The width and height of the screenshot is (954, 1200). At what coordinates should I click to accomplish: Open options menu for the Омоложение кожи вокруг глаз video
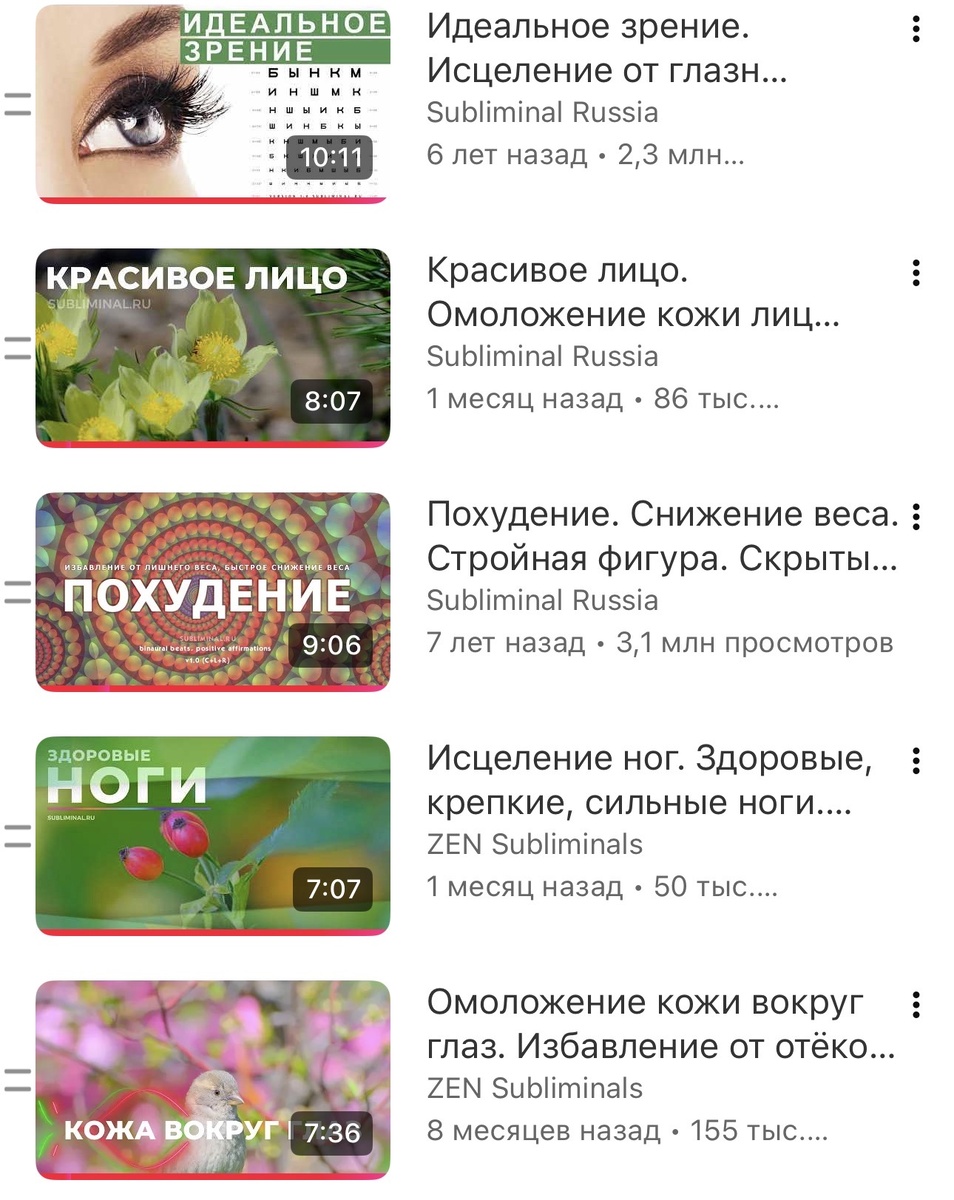916,1005
